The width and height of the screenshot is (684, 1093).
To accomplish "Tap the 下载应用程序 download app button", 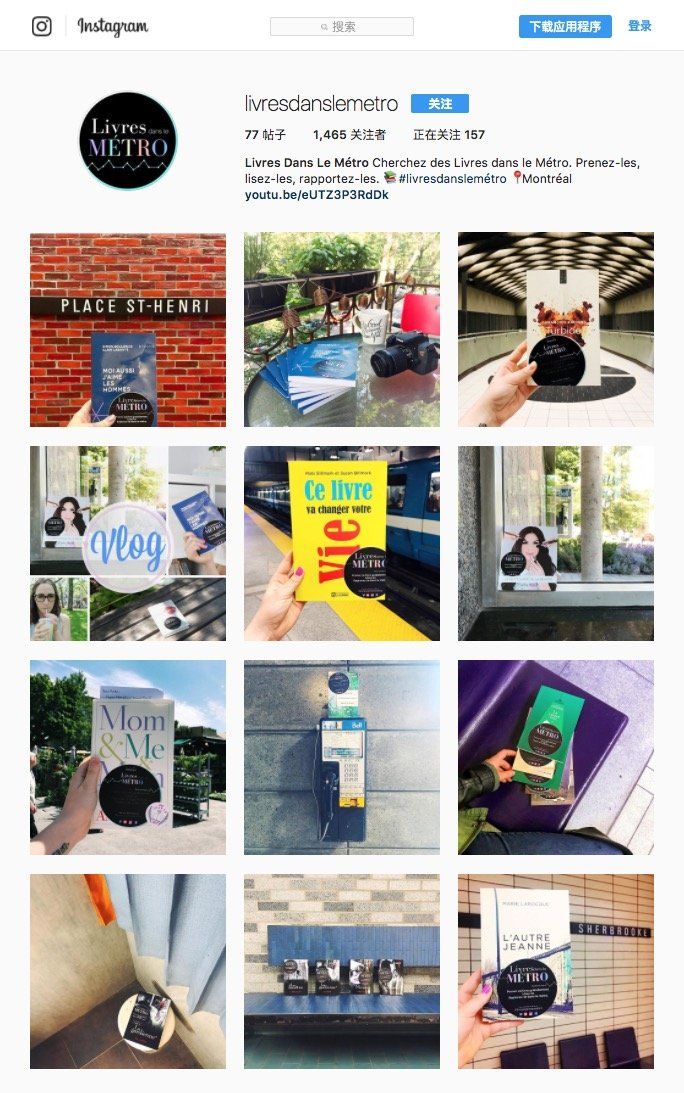I will [565, 27].
